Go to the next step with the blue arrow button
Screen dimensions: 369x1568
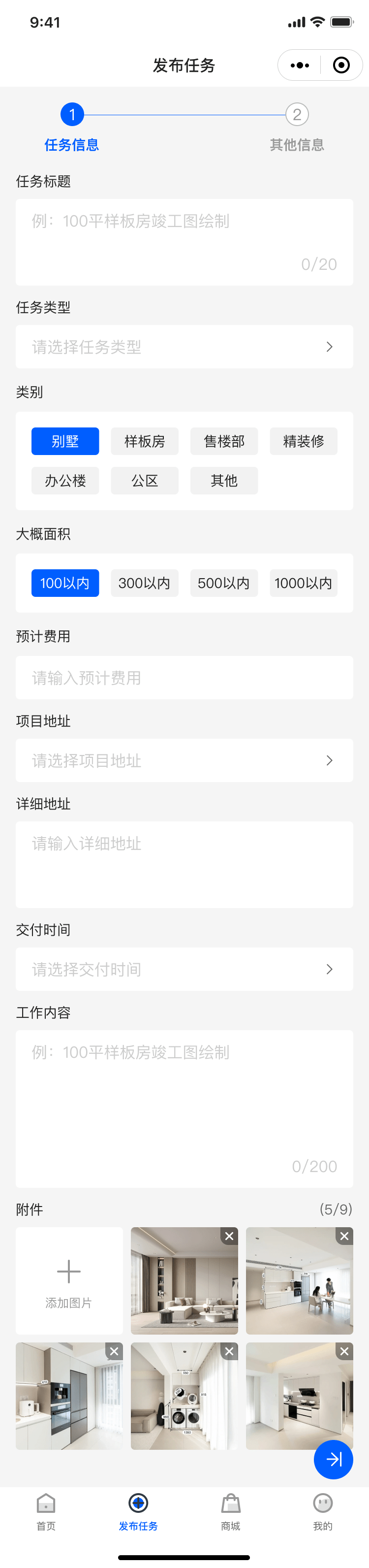(x=334, y=1459)
